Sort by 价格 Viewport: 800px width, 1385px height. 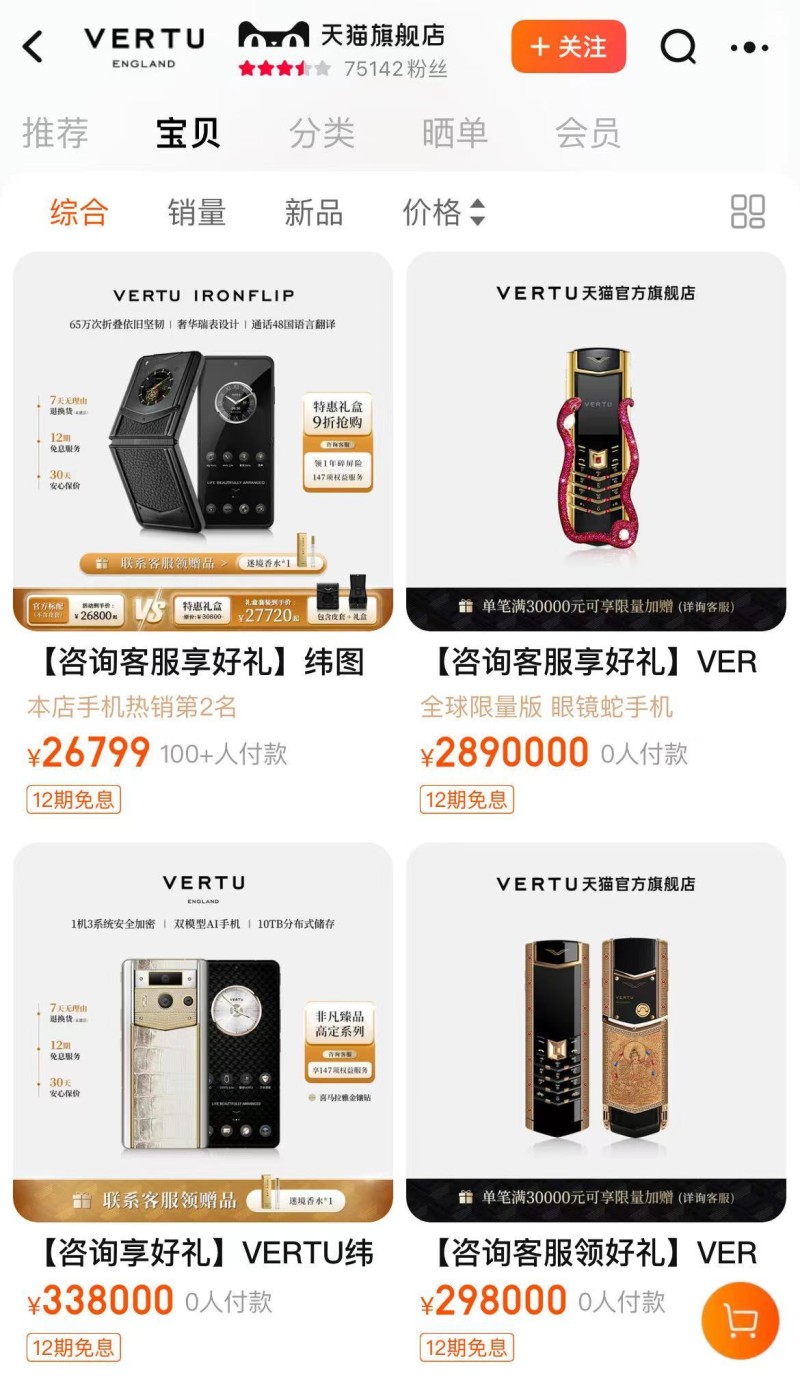pyautogui.click(x=443, y=212)
